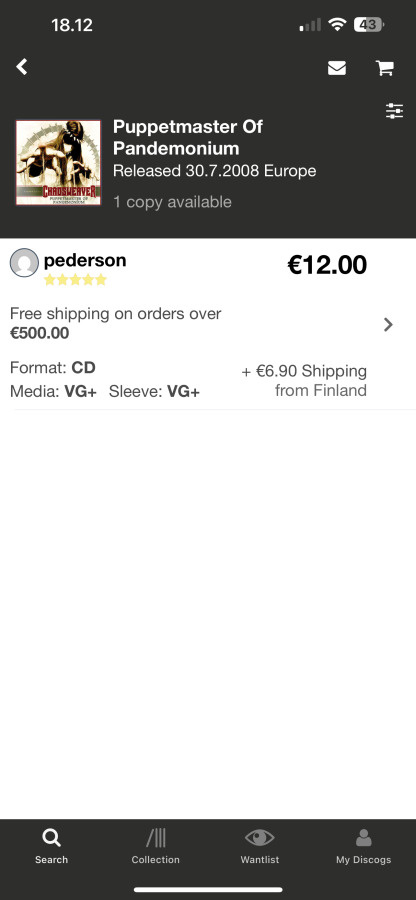Switch to the My Discogs tab
The image size is (416, 900).
[x=363, y=847]
